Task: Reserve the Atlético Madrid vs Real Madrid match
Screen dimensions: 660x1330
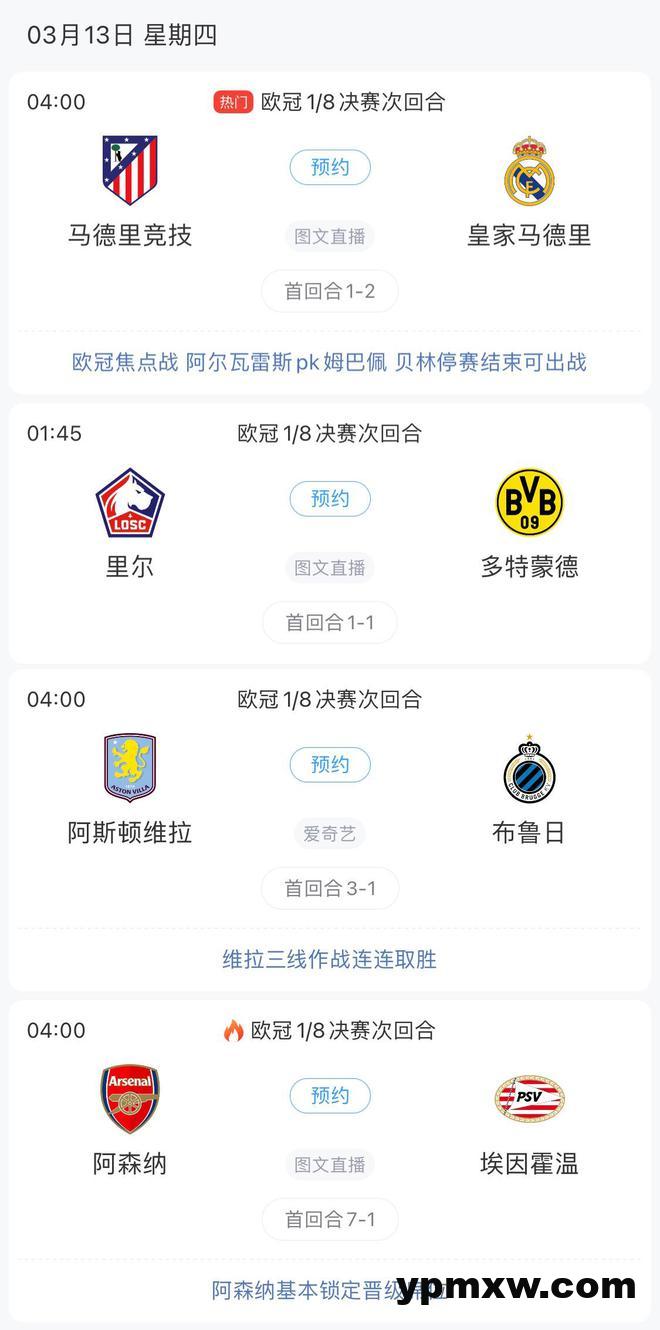Action: [330, 167]
